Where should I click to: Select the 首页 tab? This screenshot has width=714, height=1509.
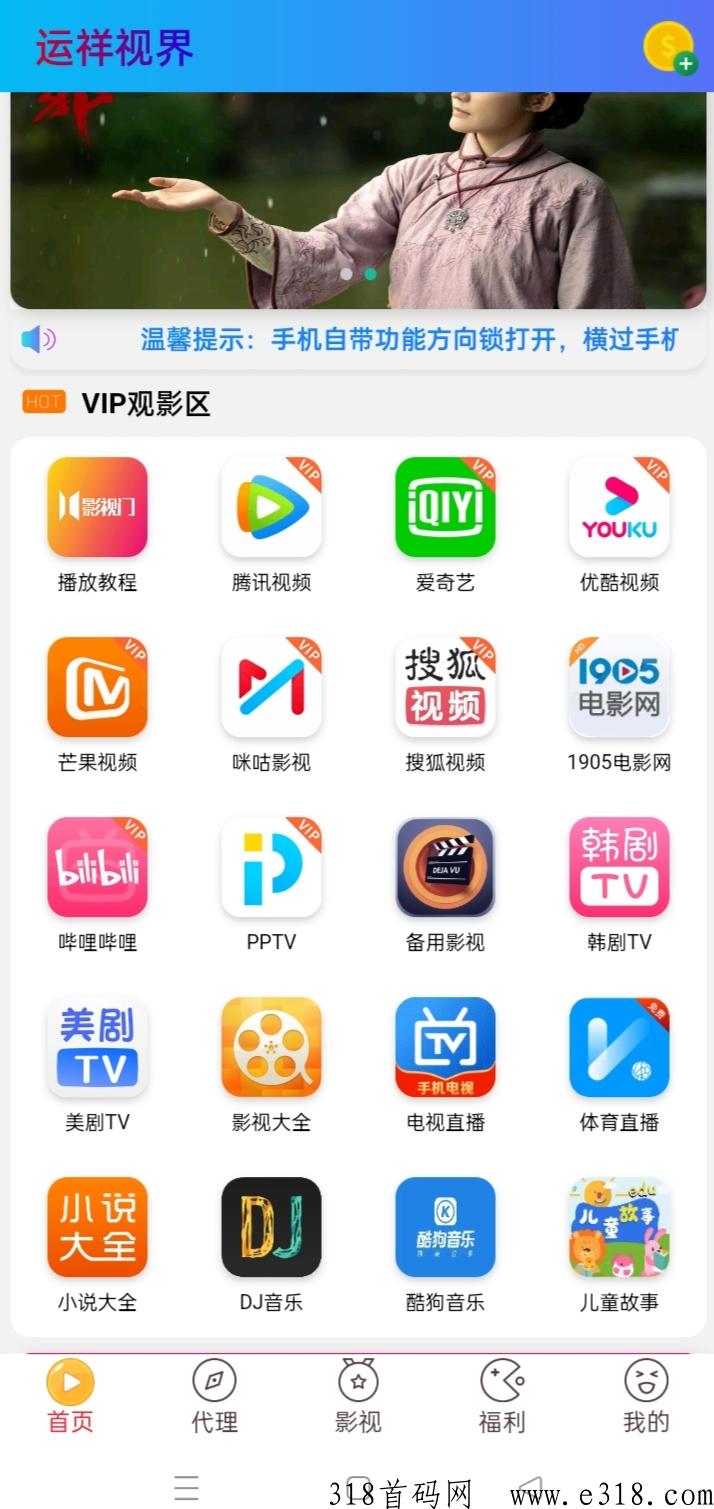[x=70, y=1396]
